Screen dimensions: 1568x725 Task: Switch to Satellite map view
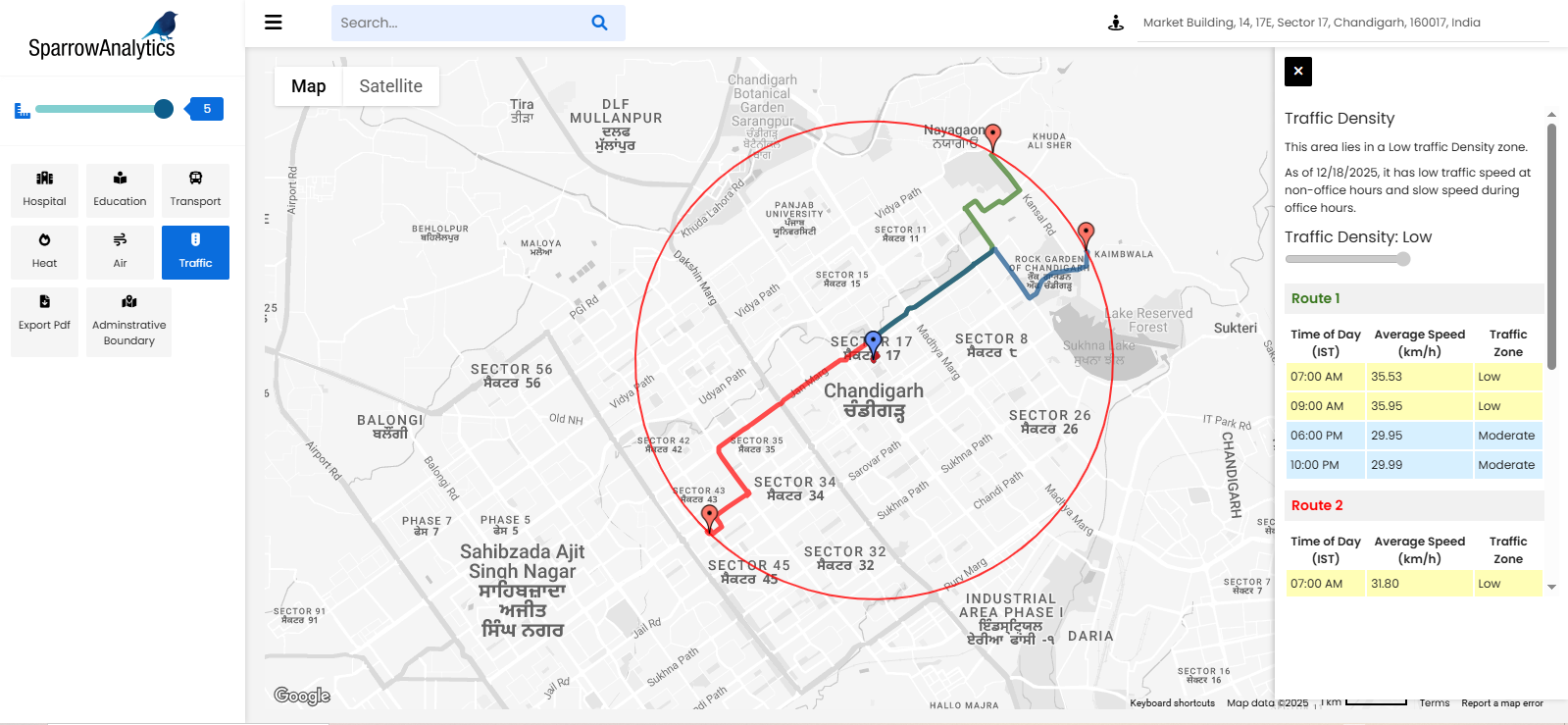tap(390, 86)
